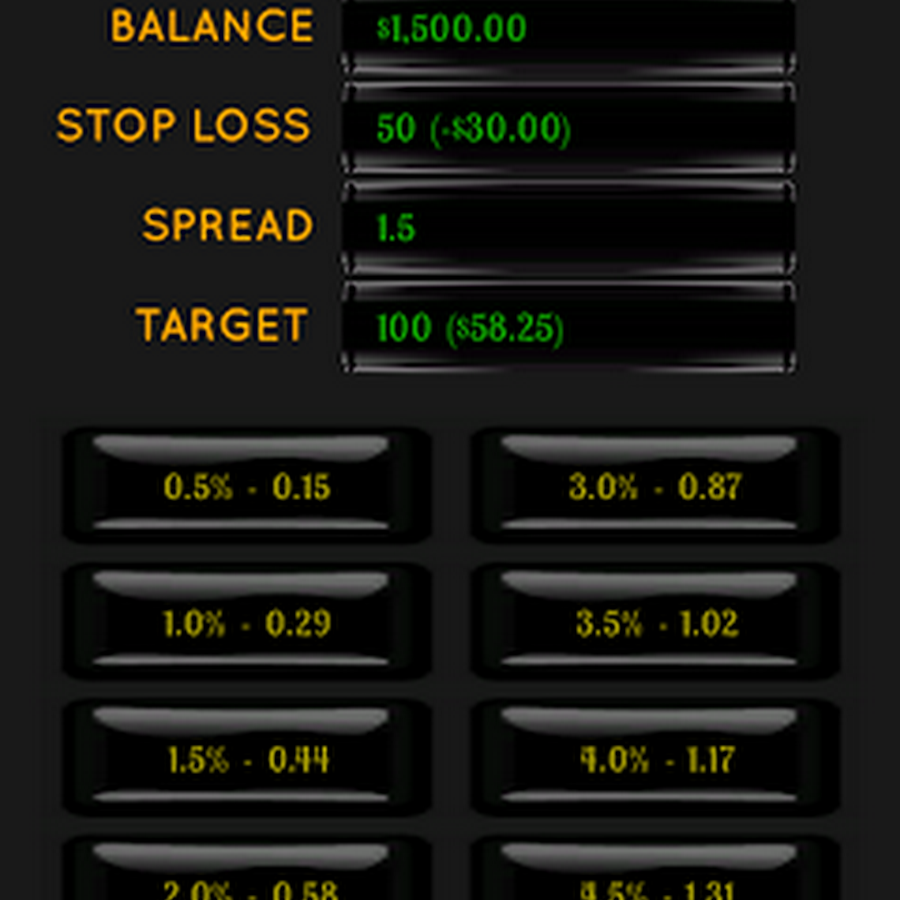Edit the Balance field showing $1,500.00
900x900 pixels.
tap(568, 30)
